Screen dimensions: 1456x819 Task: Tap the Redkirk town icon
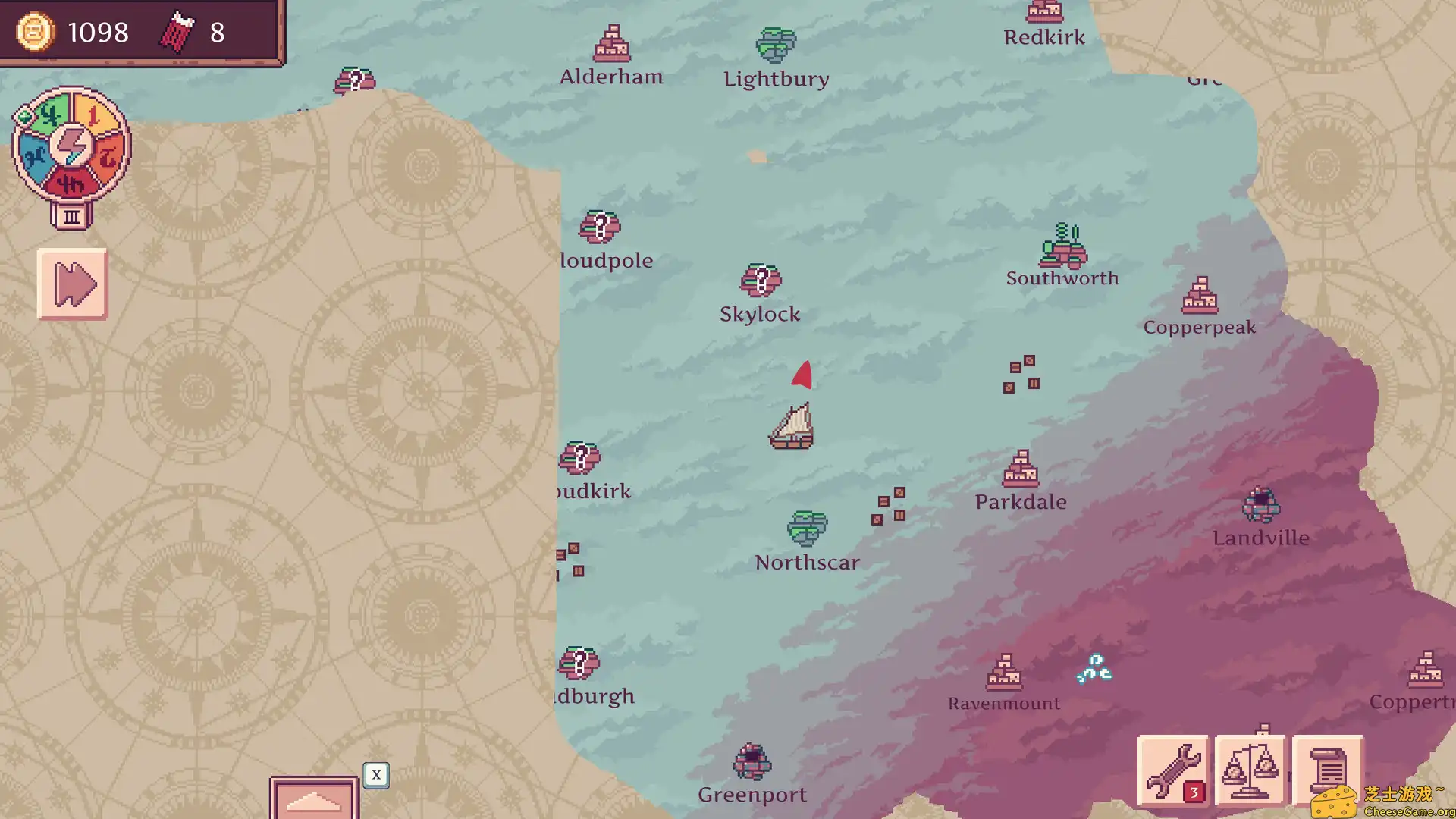pos(1043,12)
